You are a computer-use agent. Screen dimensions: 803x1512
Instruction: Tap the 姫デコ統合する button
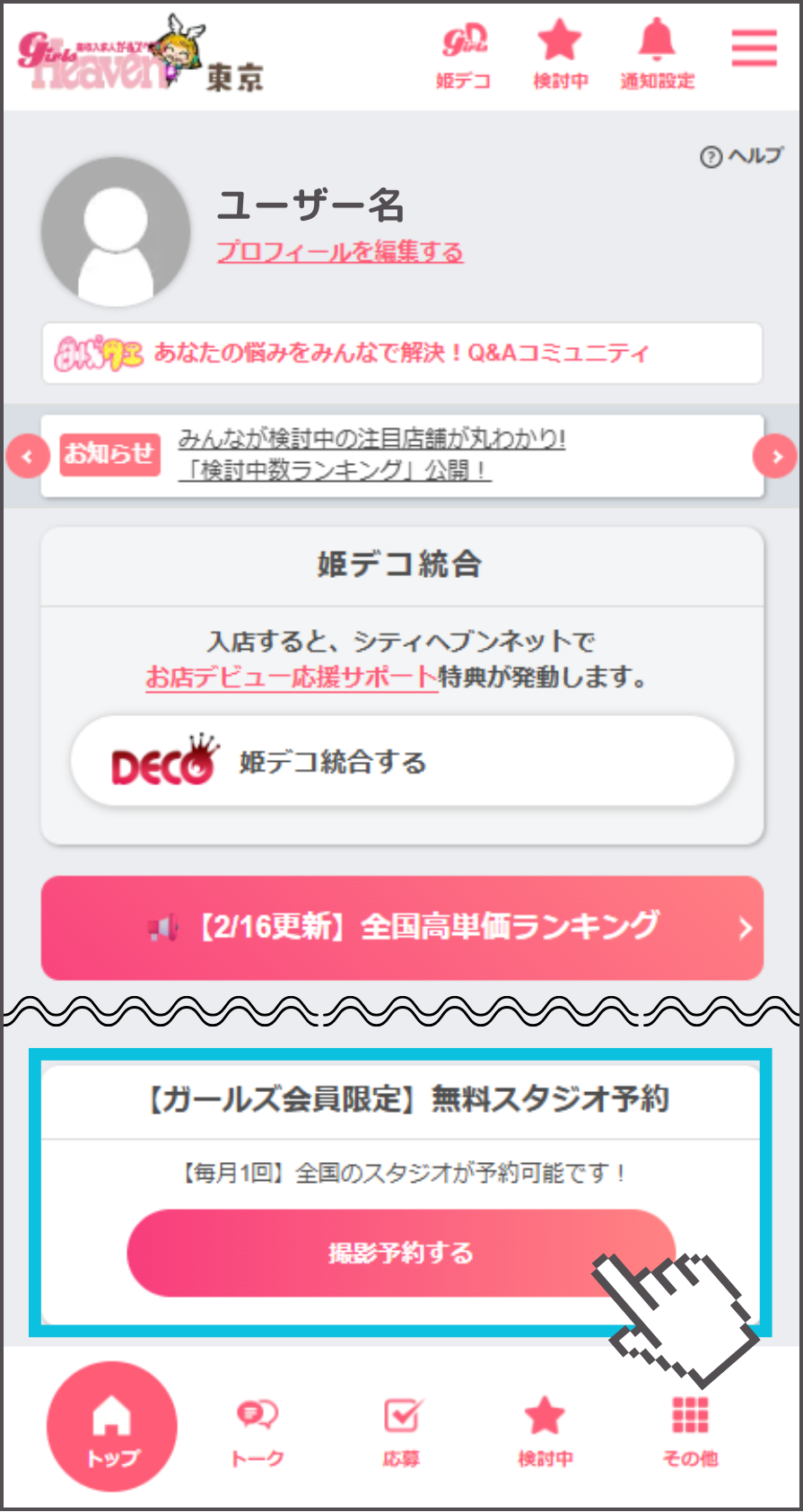point(402,762)
